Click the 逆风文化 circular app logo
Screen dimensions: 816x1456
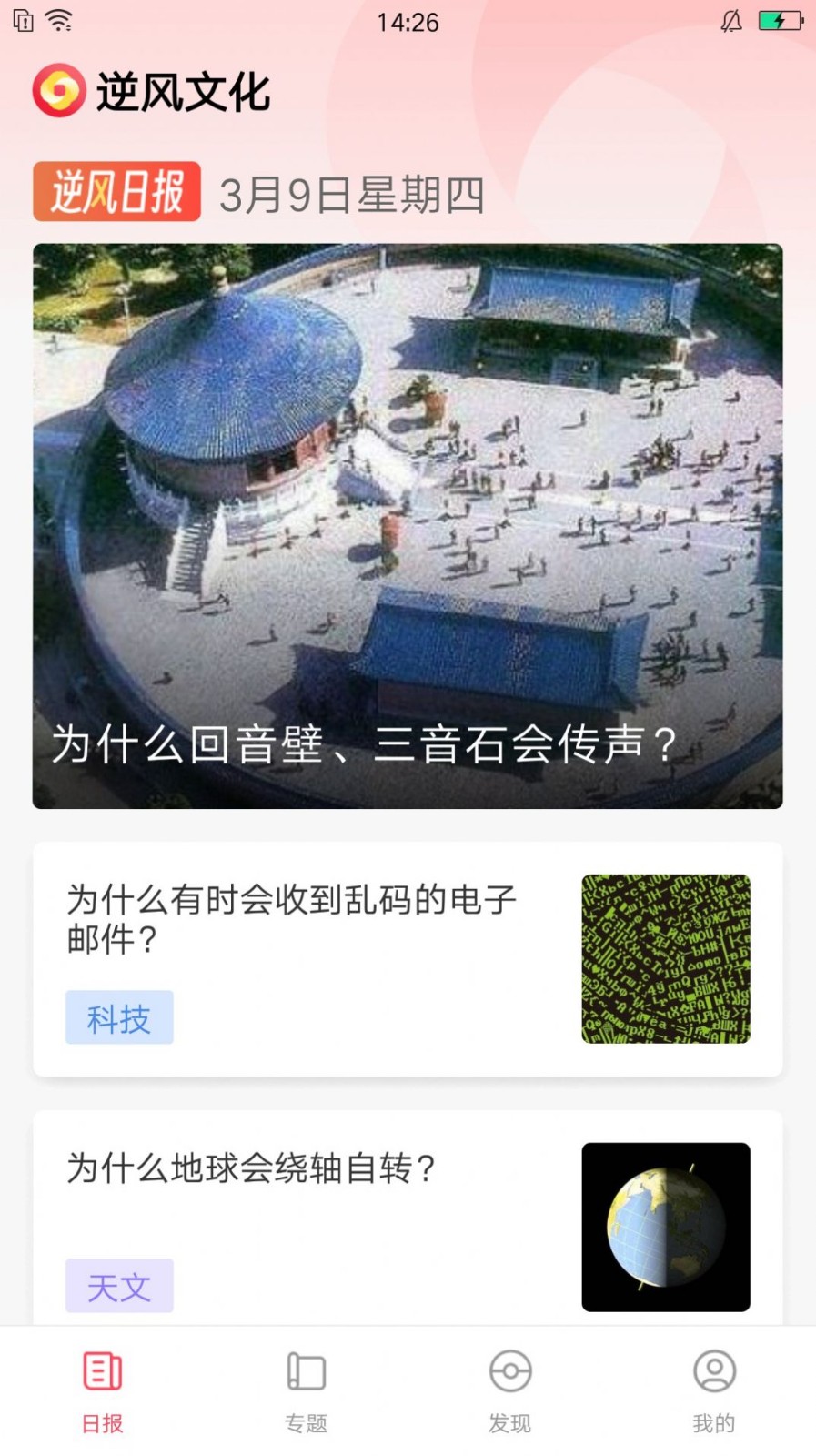58,89
